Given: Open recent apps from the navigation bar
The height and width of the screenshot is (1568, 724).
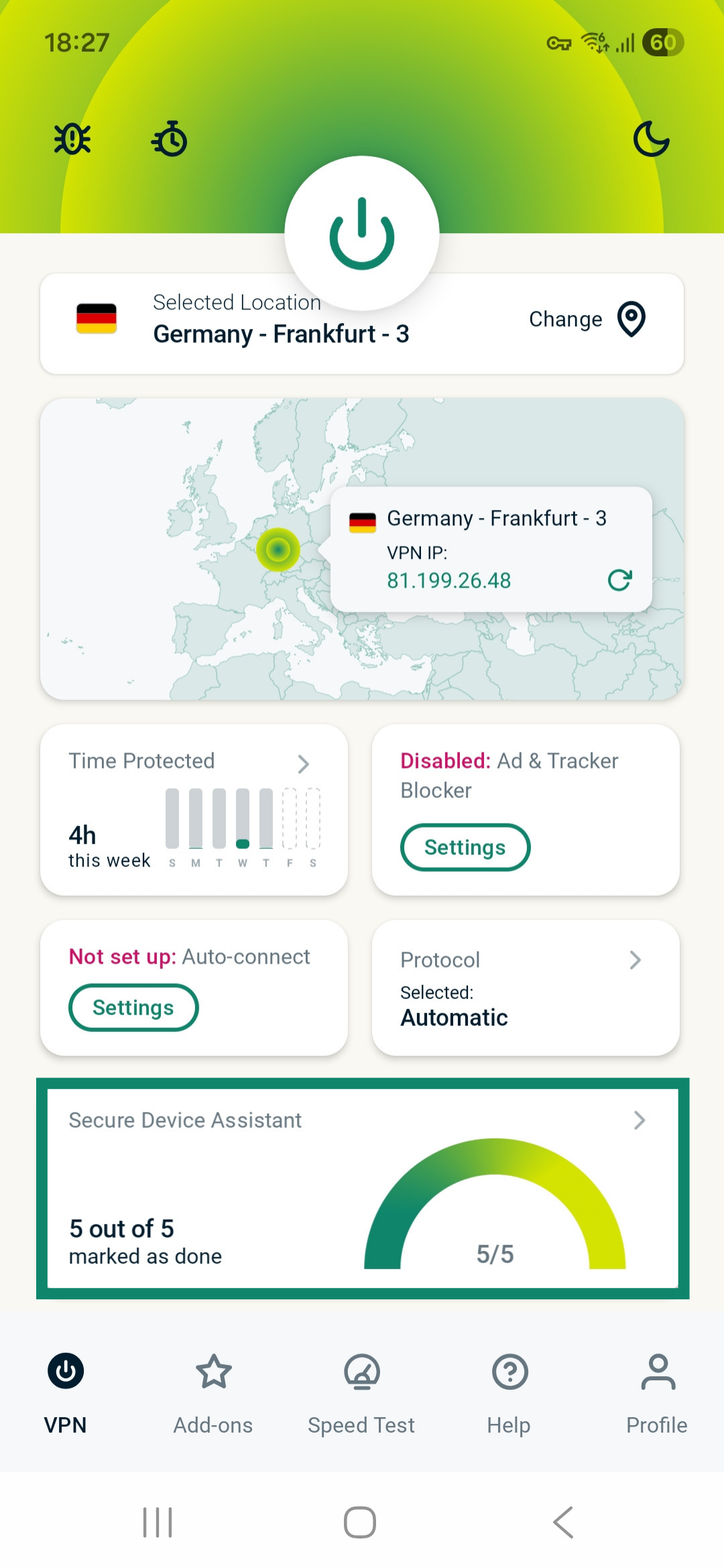Looking at the screenshot, I should pyautogui.click(x=158, y=1522).
